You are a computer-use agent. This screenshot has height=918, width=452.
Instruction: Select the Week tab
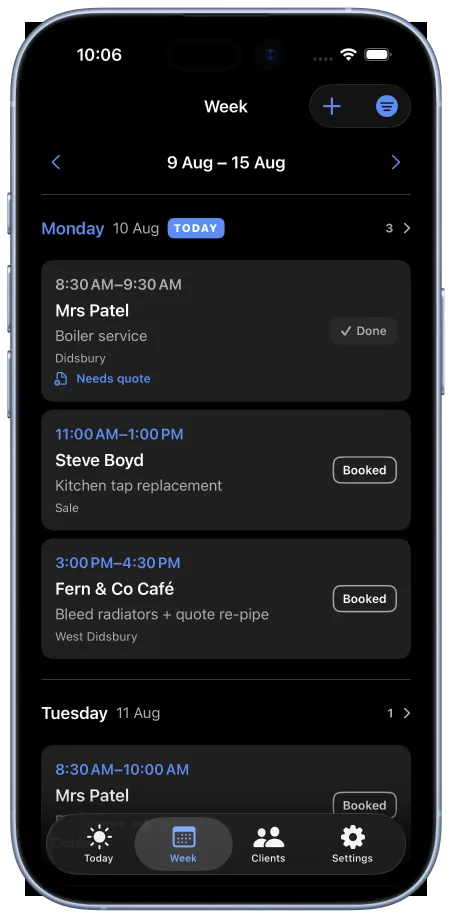[x=183, y=845]
